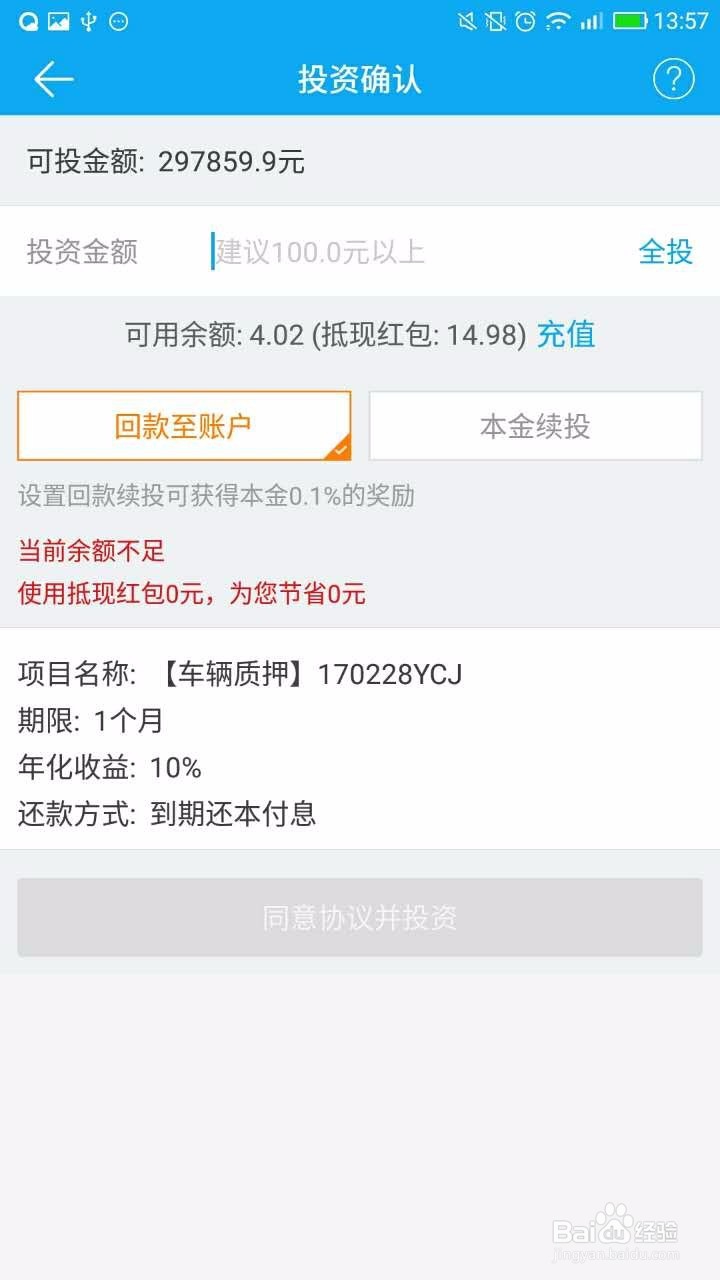Switch to the 本金续投 reinvest option
This screenshot has width=720, height=1280.
[x=535, y=424]
